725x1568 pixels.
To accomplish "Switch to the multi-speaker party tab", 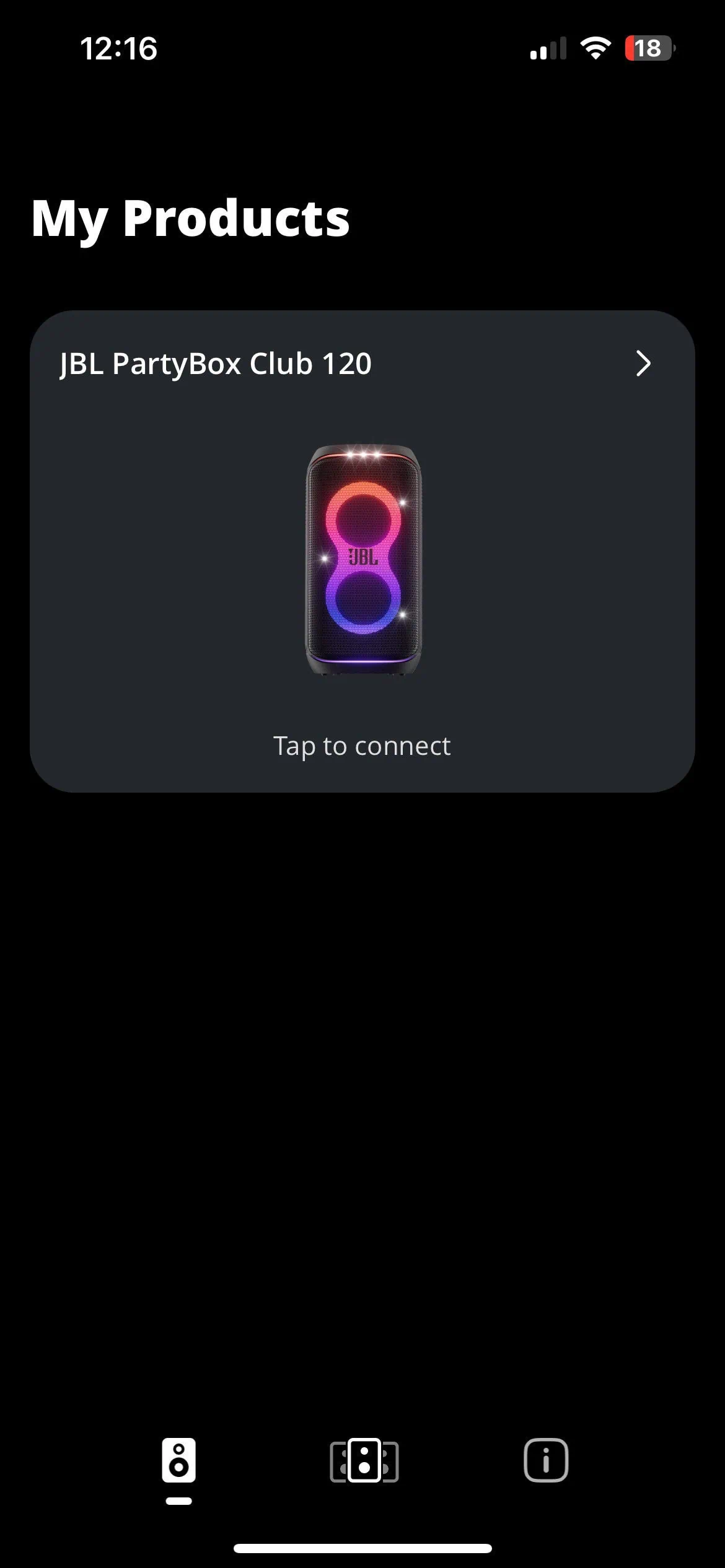I will tap(364, 1460).
